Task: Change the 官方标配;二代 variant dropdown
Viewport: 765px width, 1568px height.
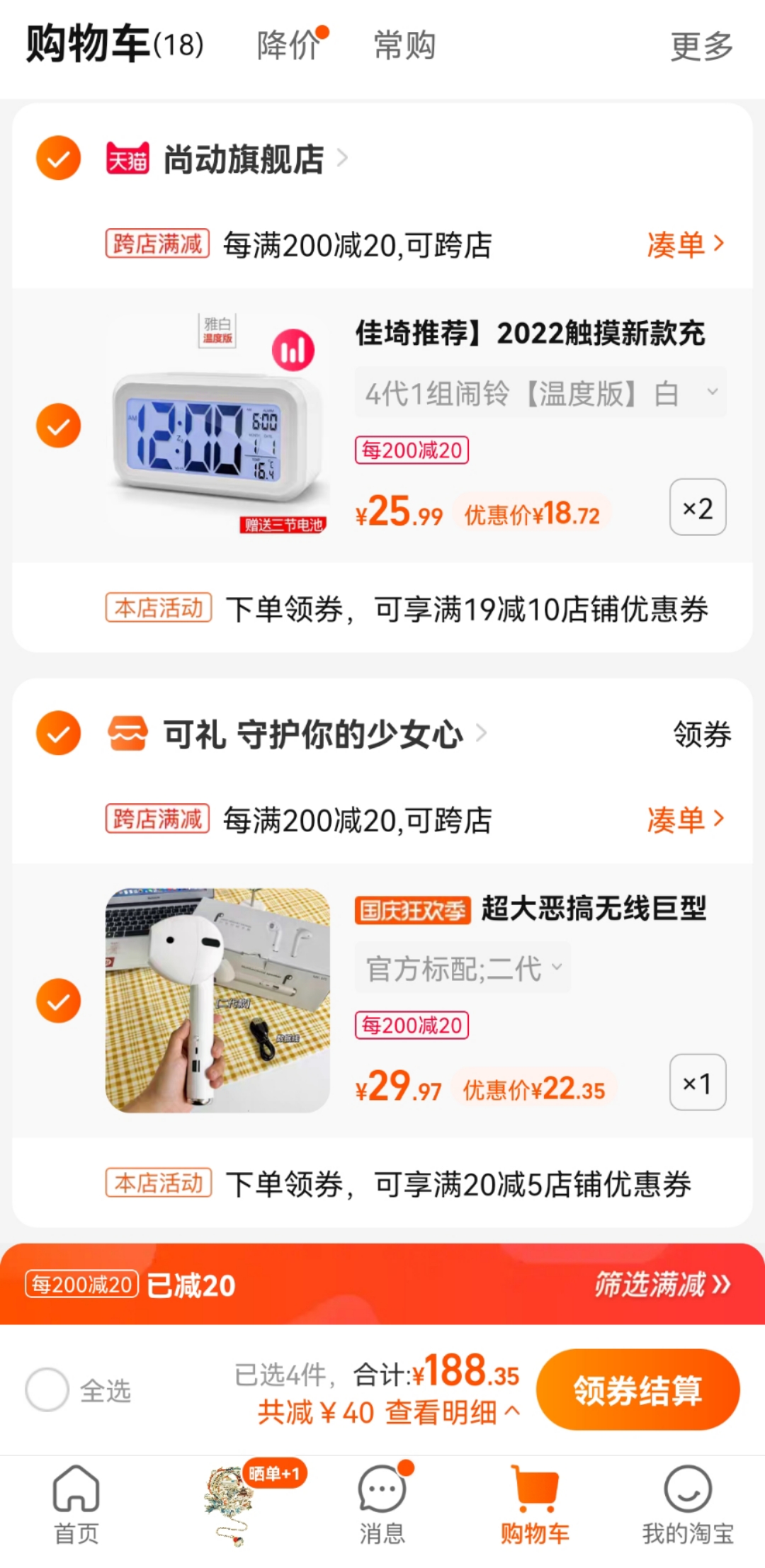Action: 463,968
